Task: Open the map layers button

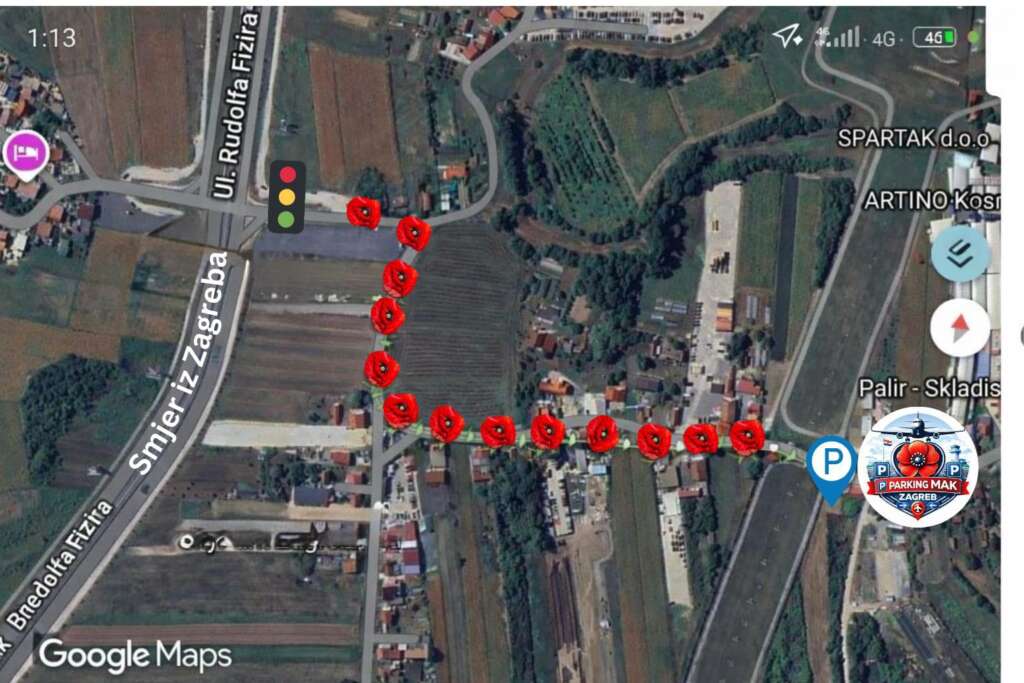Action: pyautogui.click(x=960, y=254)
